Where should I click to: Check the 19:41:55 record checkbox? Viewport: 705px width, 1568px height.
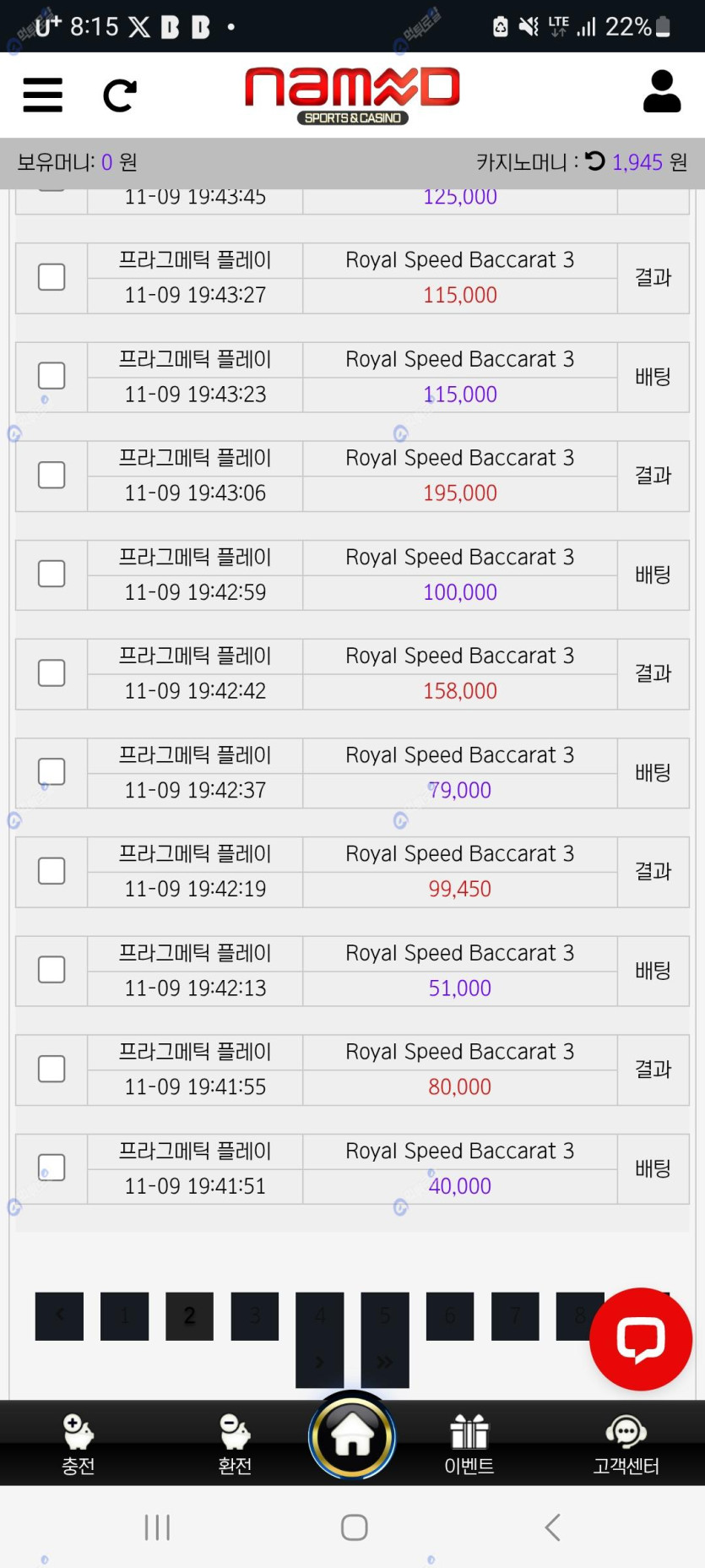pos(52,1069)
